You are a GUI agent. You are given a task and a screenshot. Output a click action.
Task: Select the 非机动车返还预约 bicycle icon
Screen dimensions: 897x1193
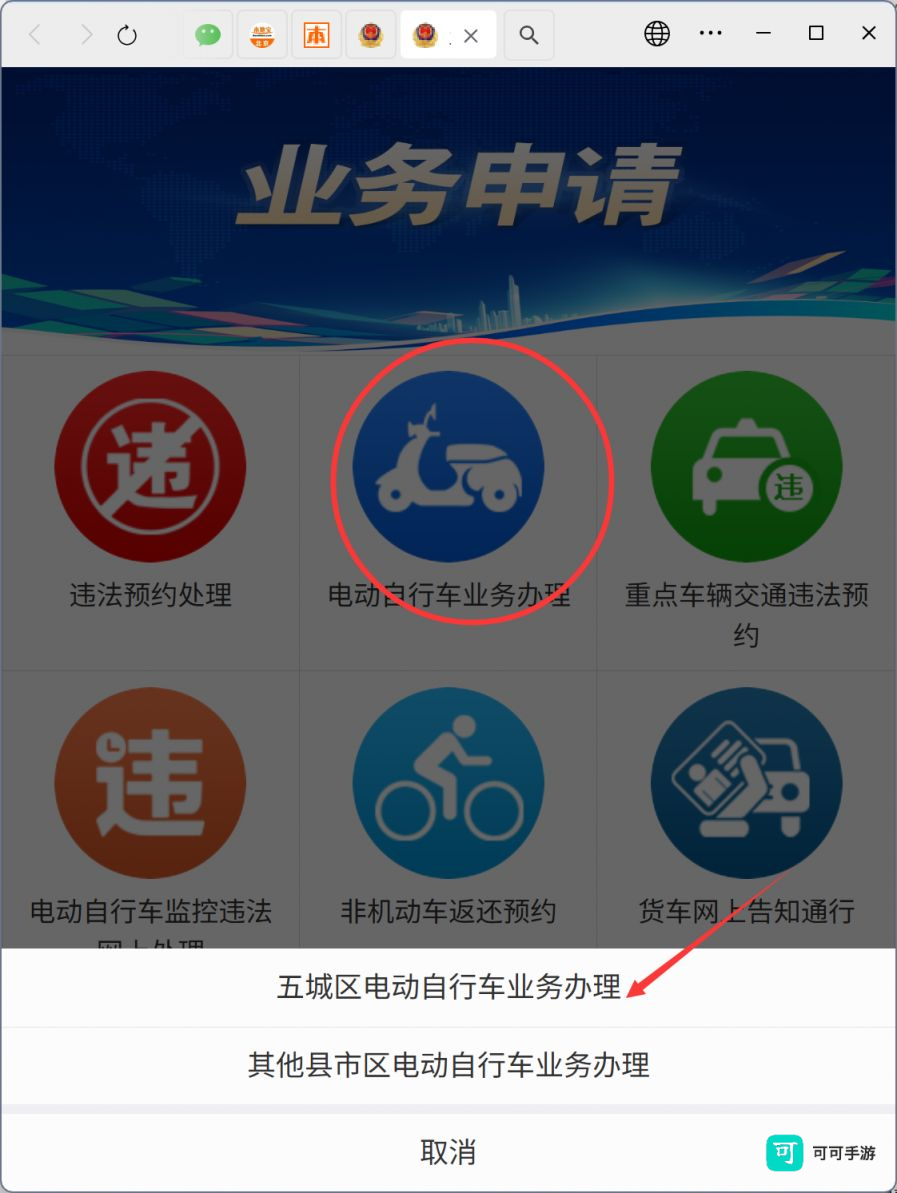point(447,782)
